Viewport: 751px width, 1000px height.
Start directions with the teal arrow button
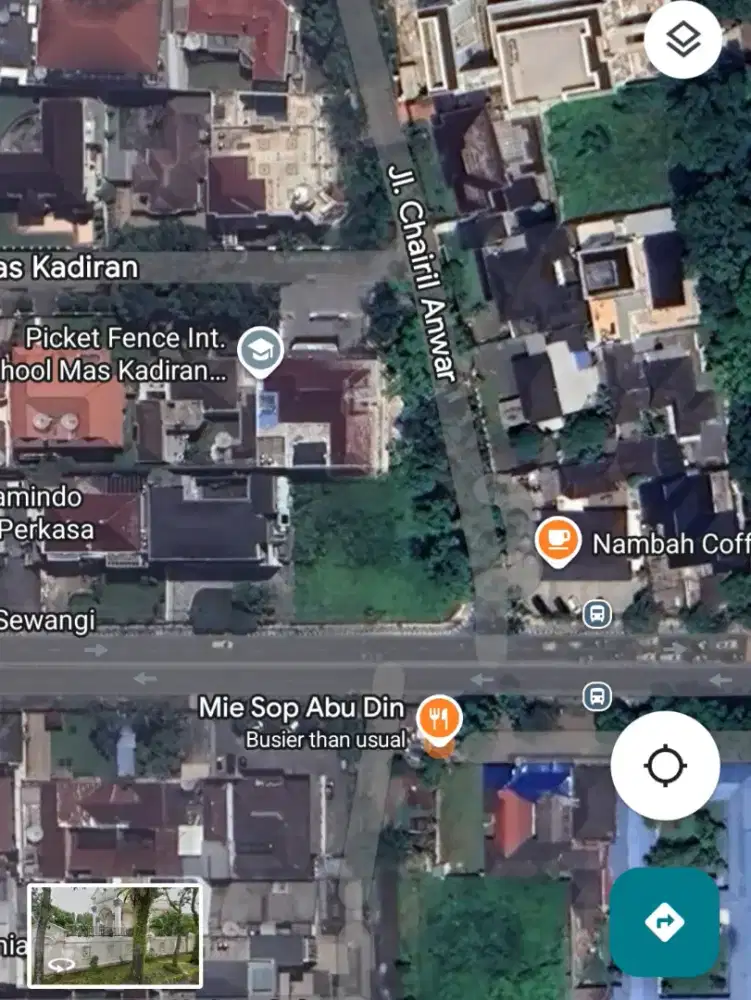pyautogui.click(x=664, y=922)
